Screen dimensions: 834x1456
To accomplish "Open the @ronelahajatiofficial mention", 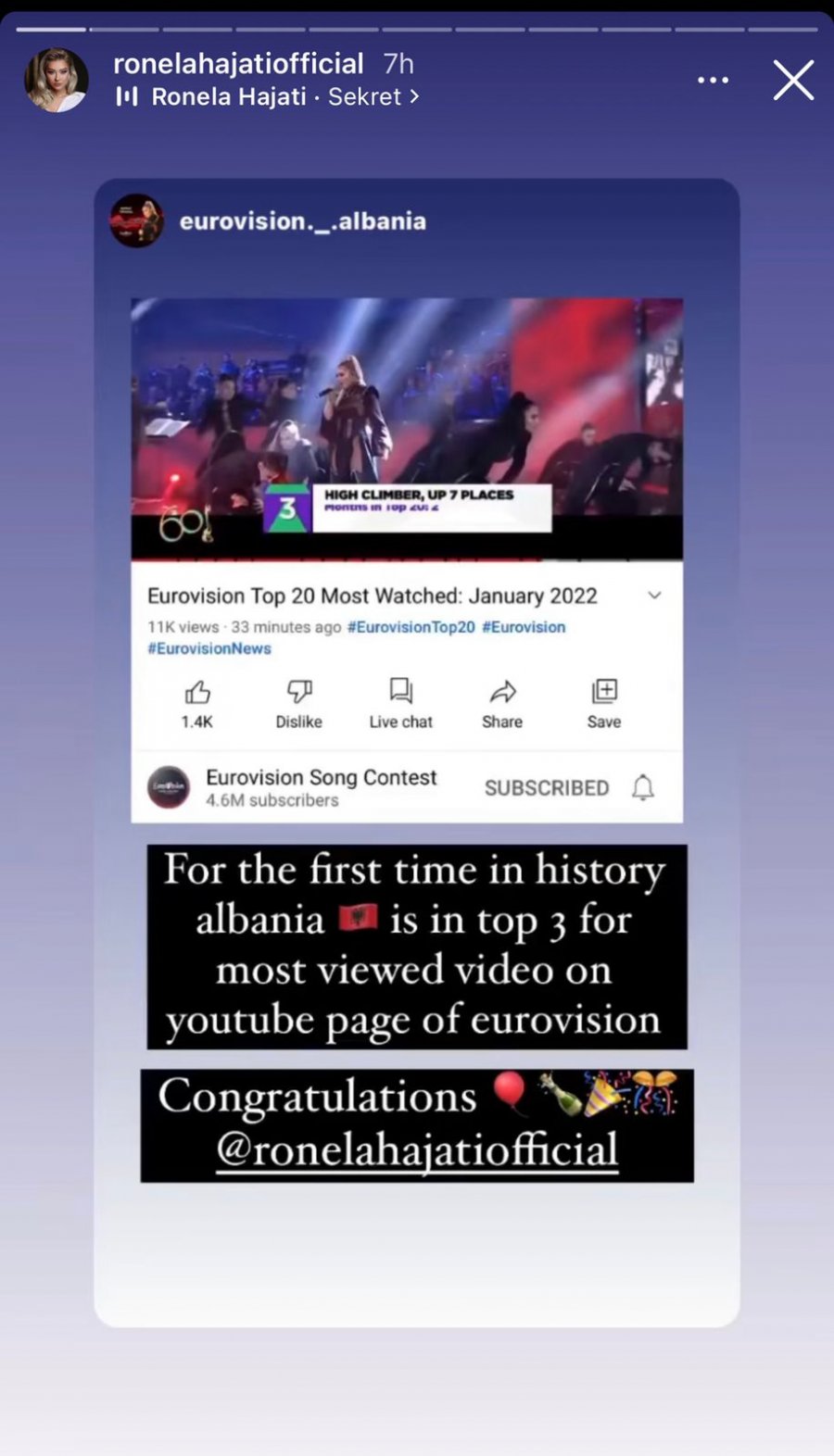I will tap(417, 1151).
